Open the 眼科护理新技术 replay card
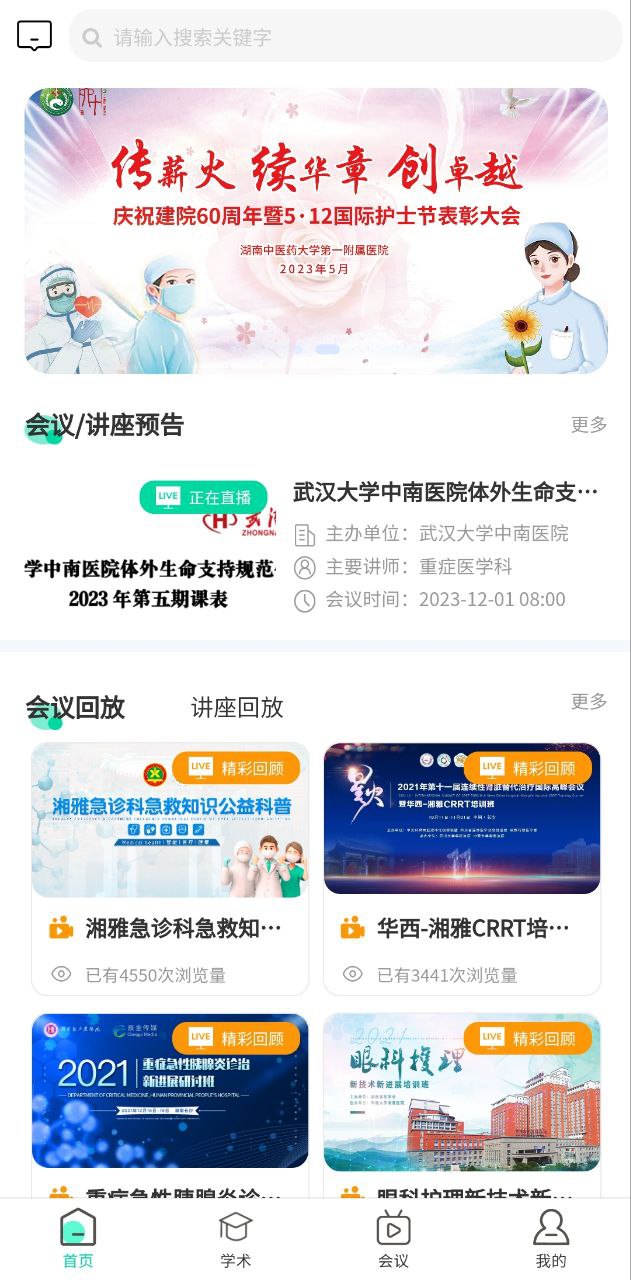This screenshot has width=631, height=1280. (462, 1100)
